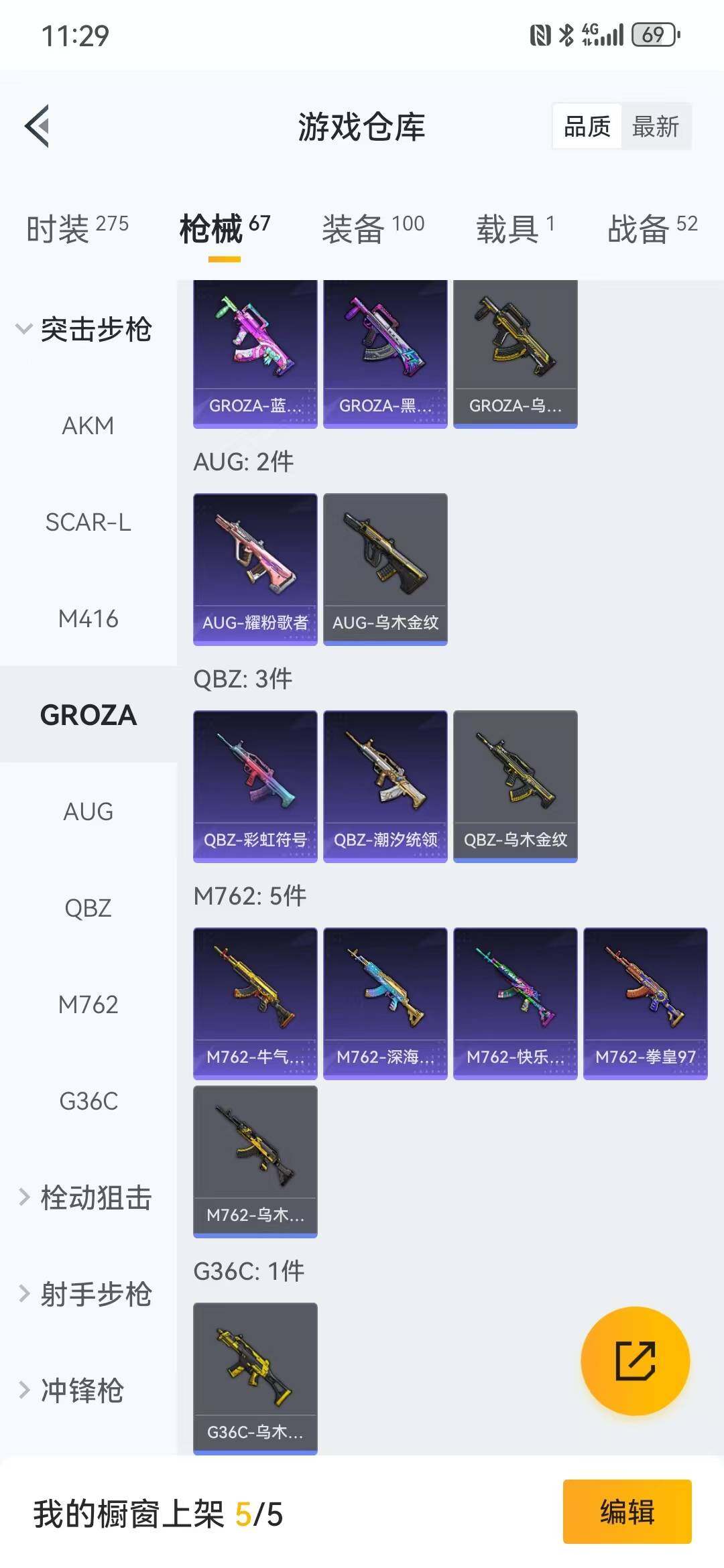Tap the yellow share floating button
The image size is (724, 1568).
pyautogui.click(x=635, y=1361)
